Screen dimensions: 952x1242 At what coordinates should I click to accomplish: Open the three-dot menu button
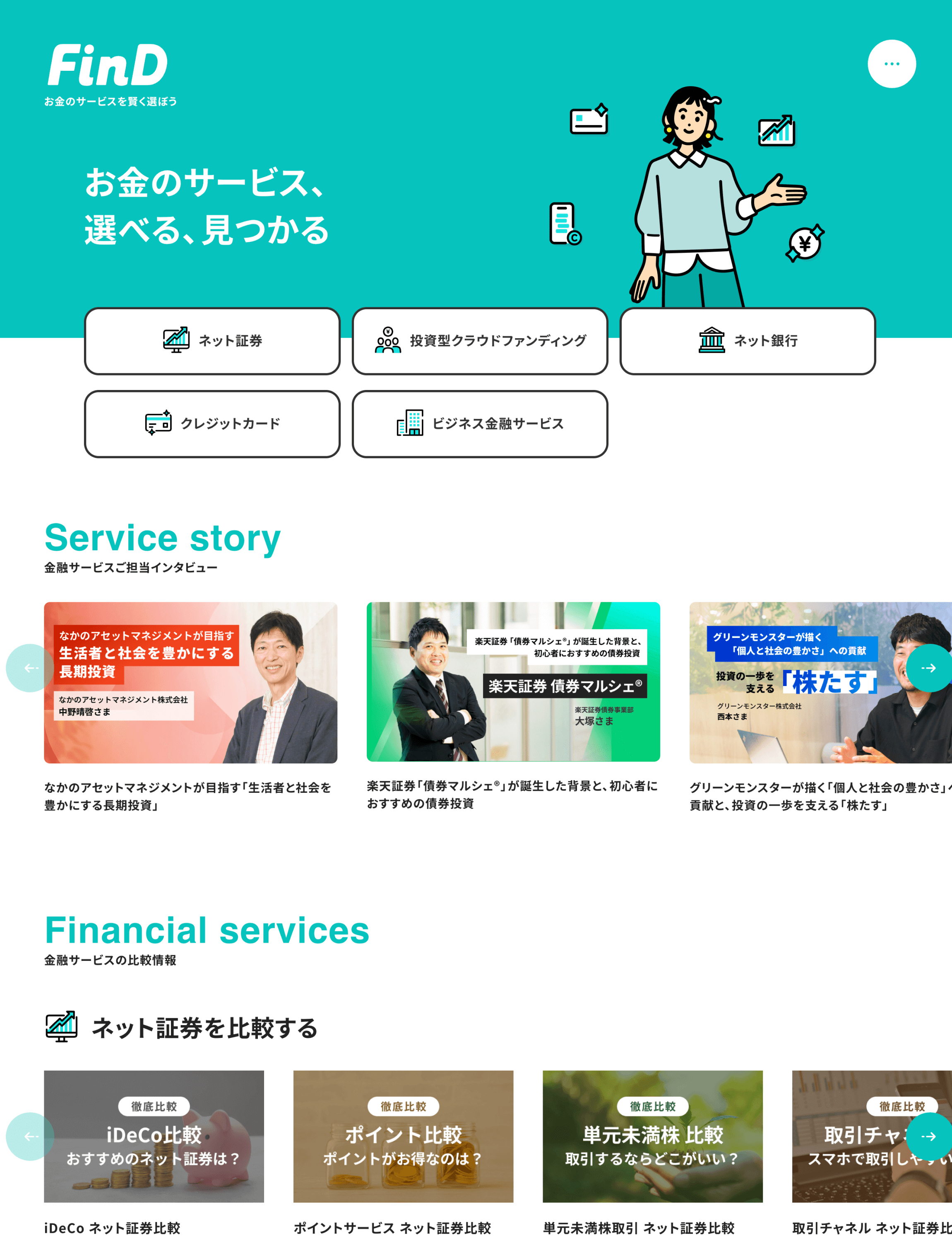click(x=891, y=64)
